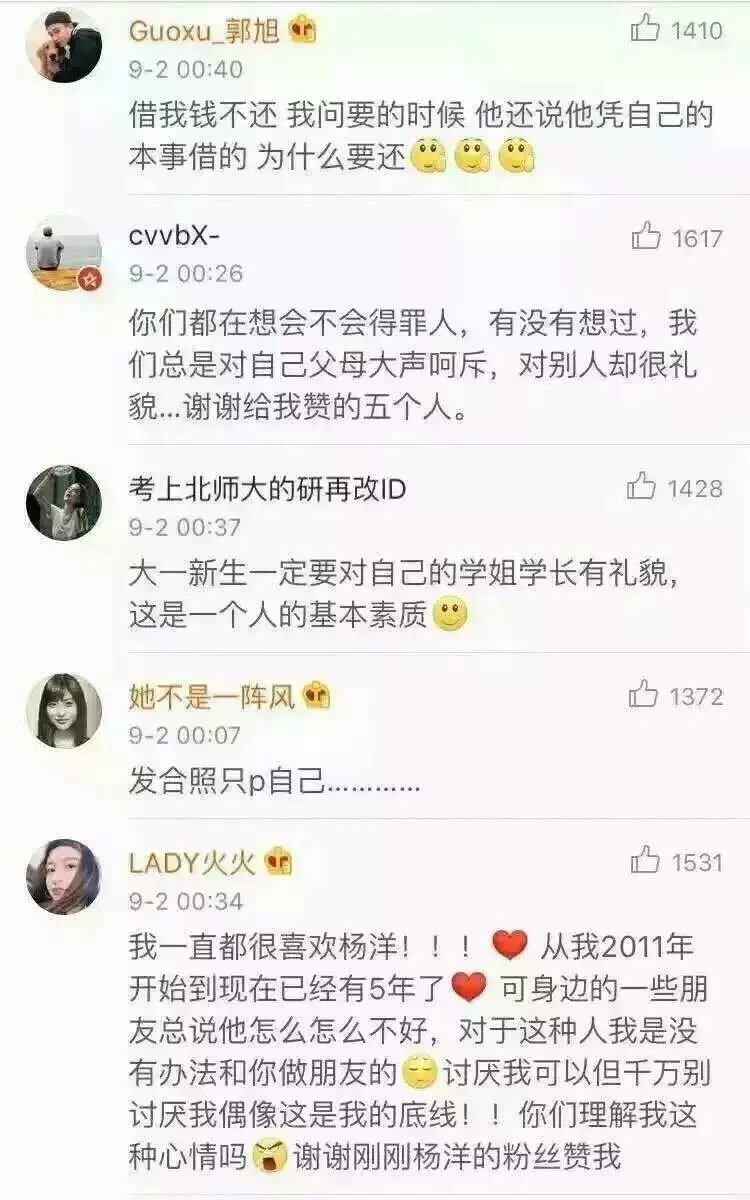This screenshot has height=1200, width=750.
Task: Open the username cvvbX-
Action: 174,237
